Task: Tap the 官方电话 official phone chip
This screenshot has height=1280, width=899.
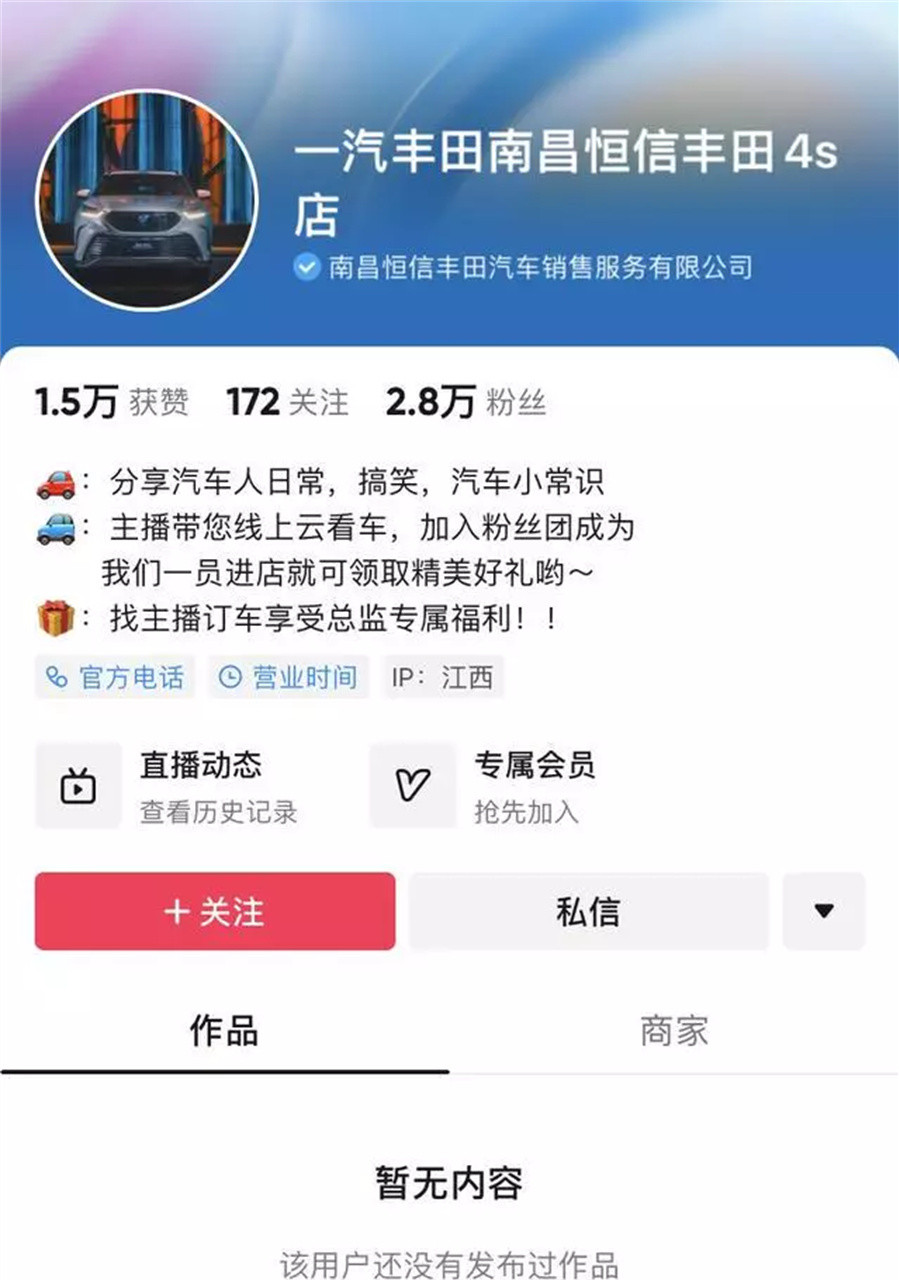Action: coord(115,677)
